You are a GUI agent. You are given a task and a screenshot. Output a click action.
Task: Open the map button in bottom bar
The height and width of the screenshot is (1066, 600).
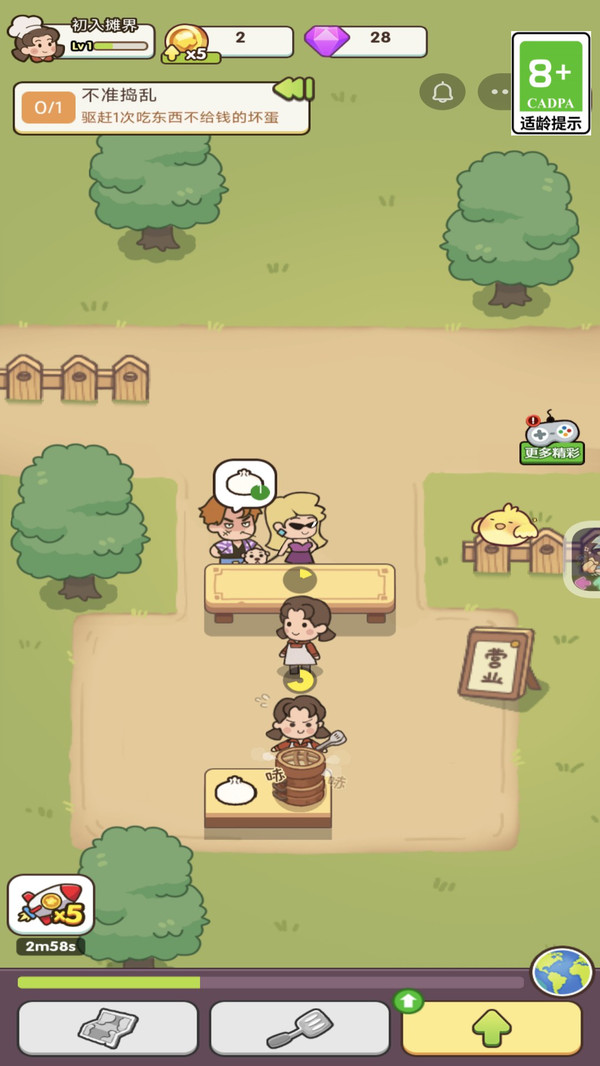click(x=108, y=1027)
